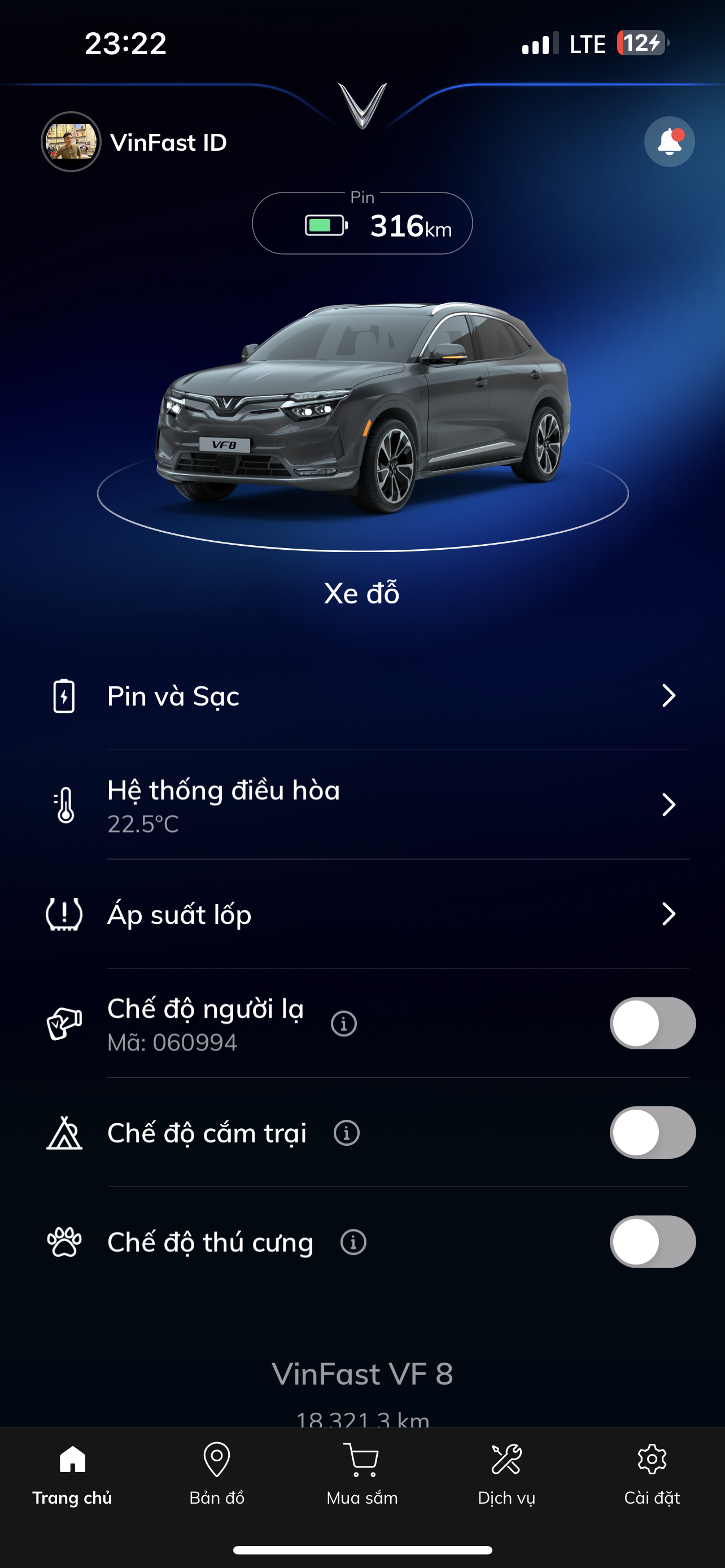Toggle Chế độ thú cưng on
This screenshot has height=1568, width=725.
[x=652, y=1242]
